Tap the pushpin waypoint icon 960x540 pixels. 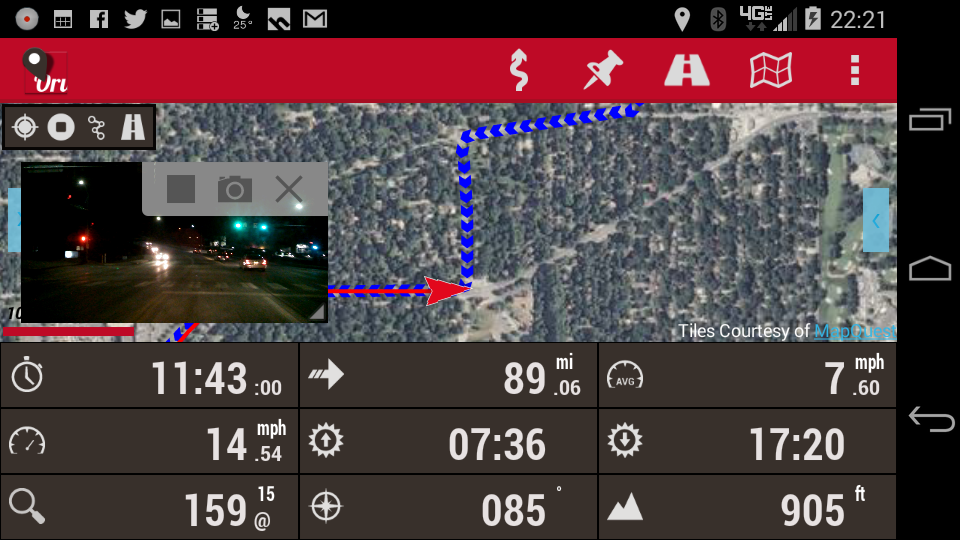(603, 71)
